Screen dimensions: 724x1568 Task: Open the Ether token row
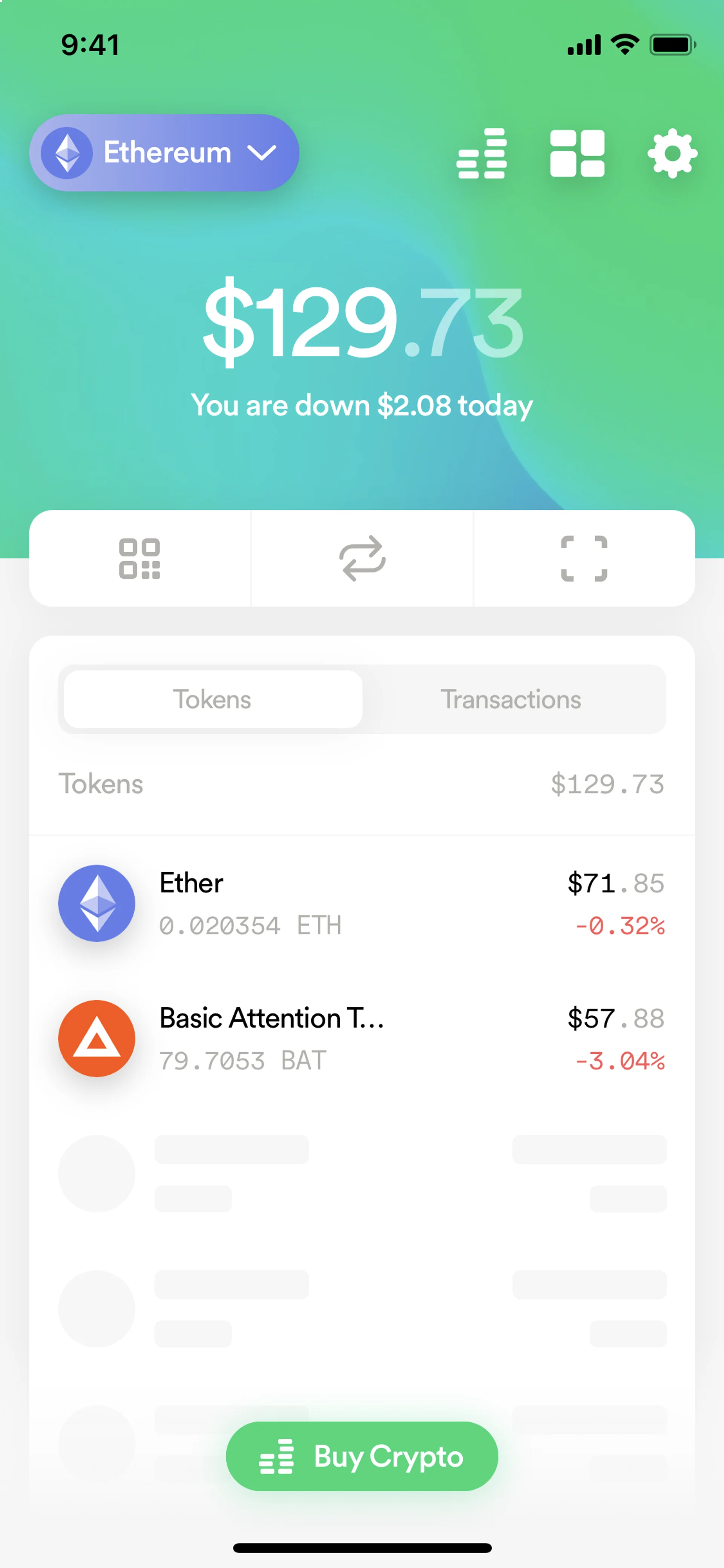click(x=362, y=903)
